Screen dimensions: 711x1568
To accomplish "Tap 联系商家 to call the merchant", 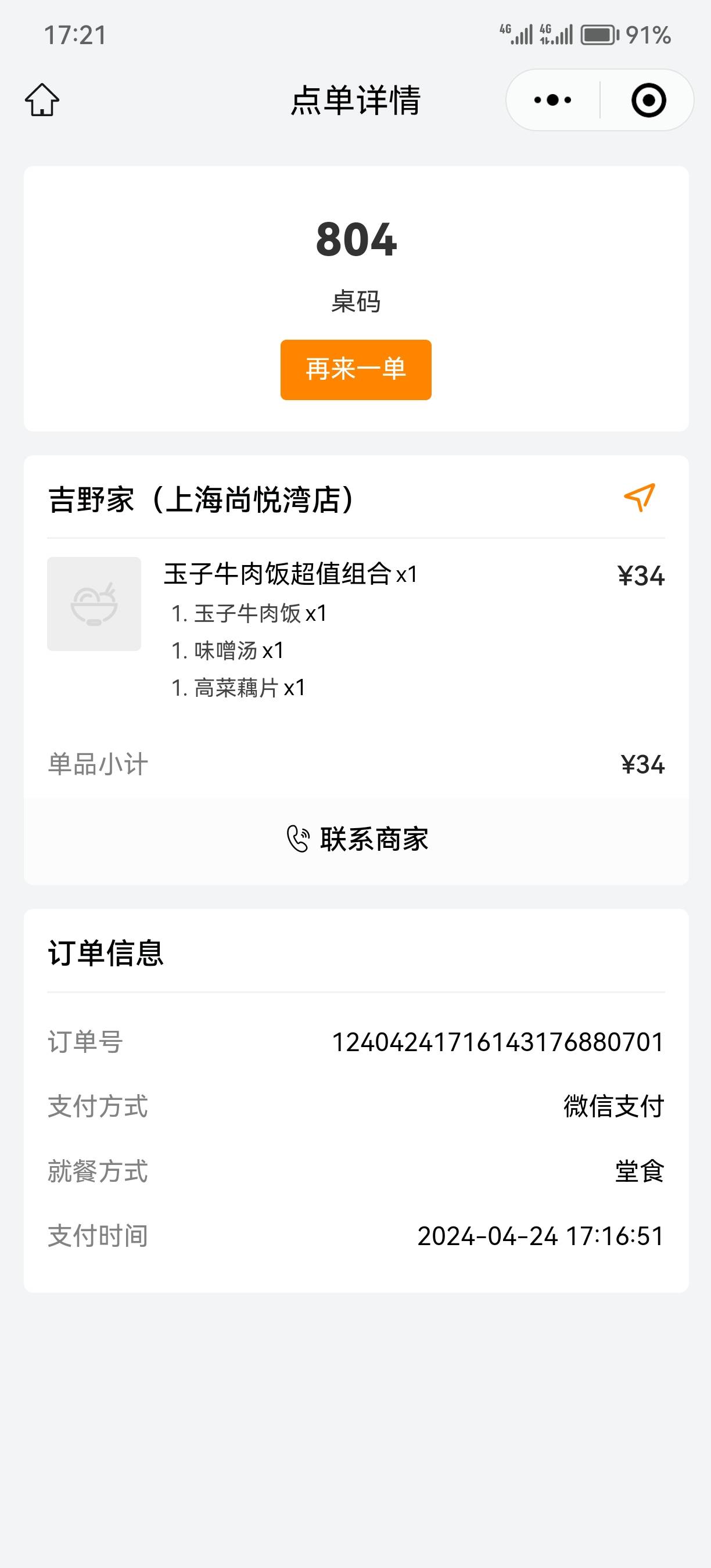I will (x=357, y=839).
